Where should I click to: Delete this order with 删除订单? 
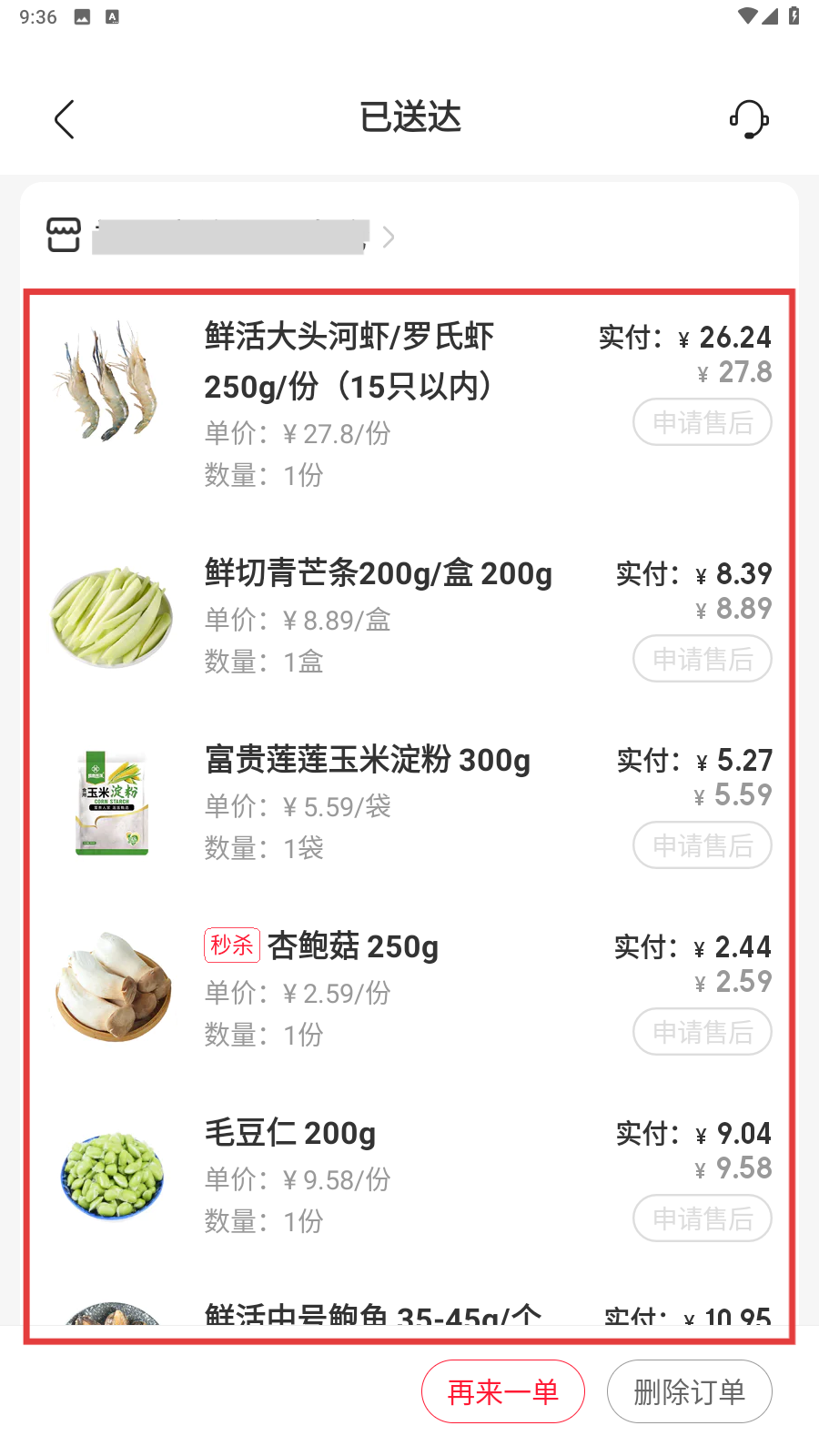tap(689, 1391)
